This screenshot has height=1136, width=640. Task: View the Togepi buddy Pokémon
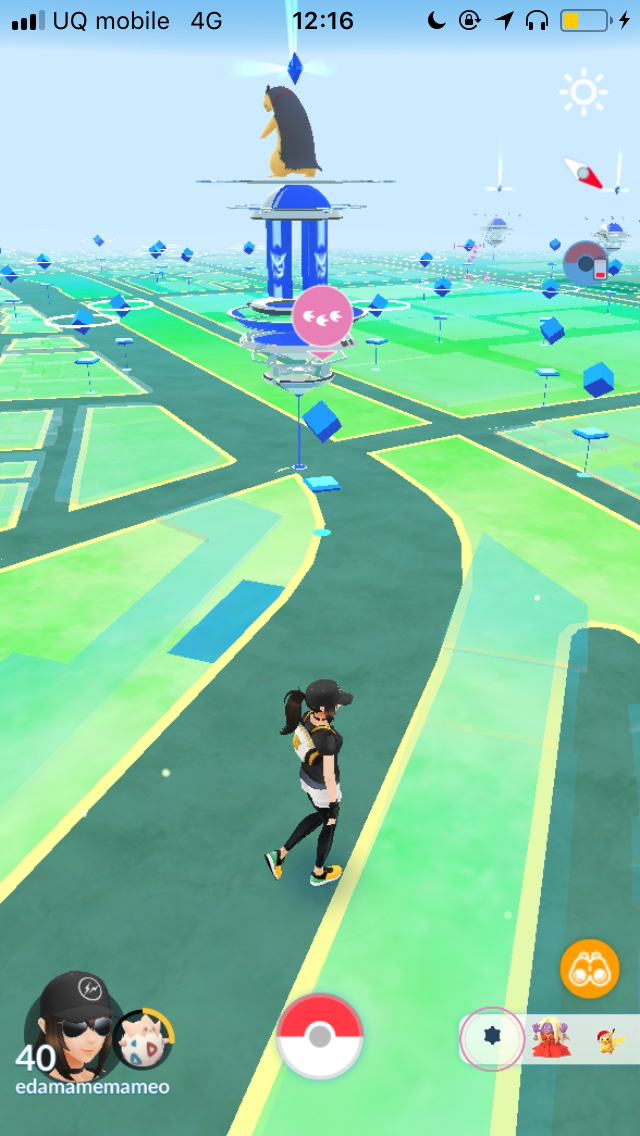coord(144,1040)
